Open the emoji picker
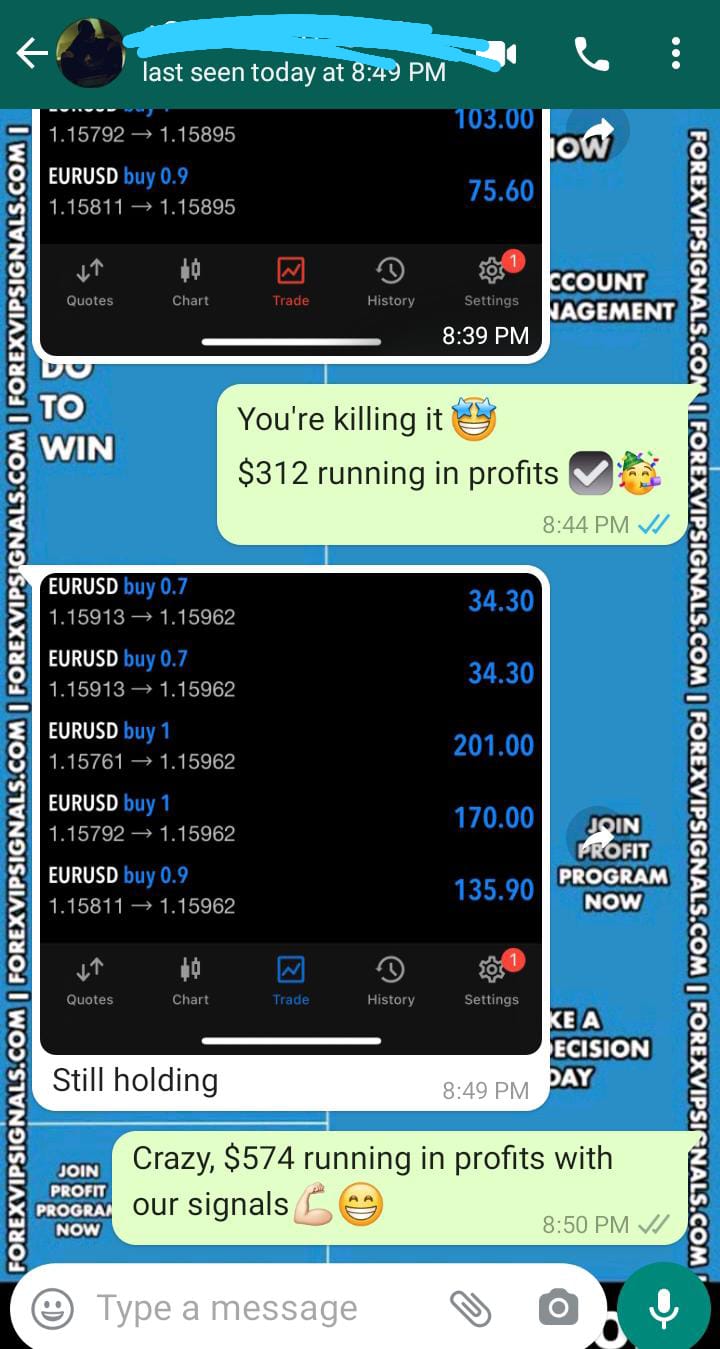Image resolution: width=720 pixels, height=1349 pixels. click(x=52, y=1307)
